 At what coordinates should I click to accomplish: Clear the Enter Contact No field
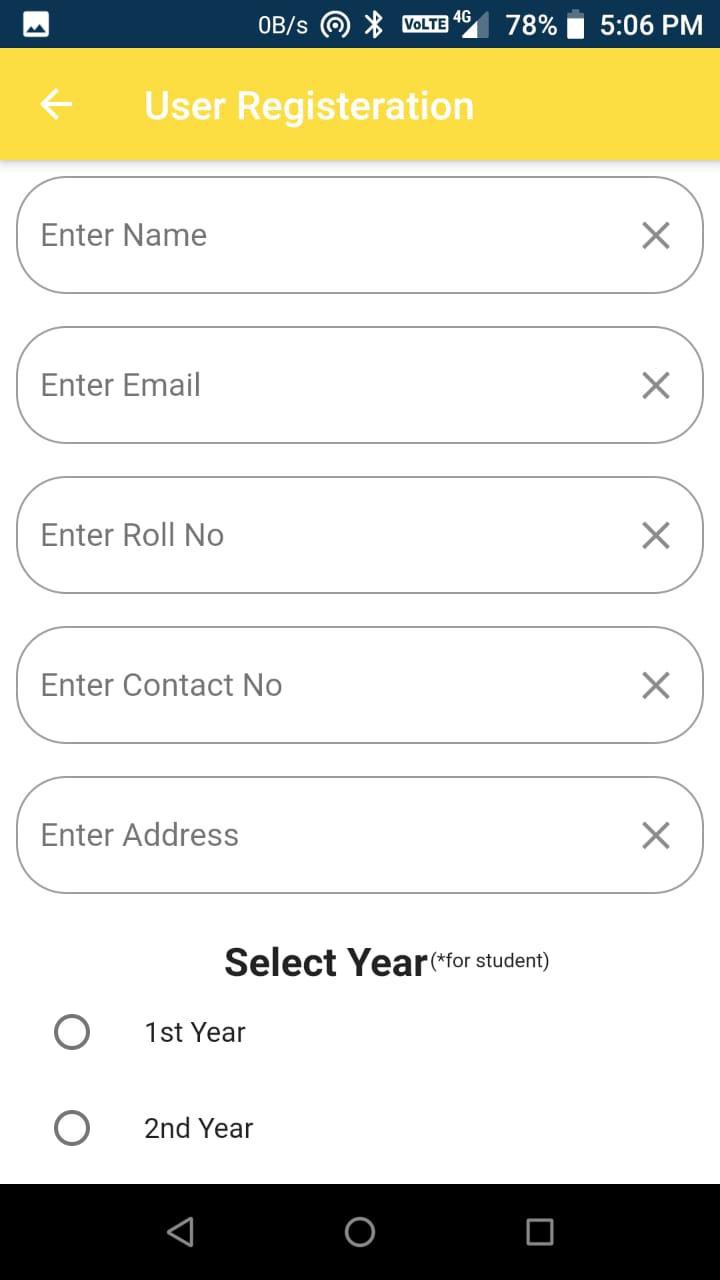click(655, 685)
